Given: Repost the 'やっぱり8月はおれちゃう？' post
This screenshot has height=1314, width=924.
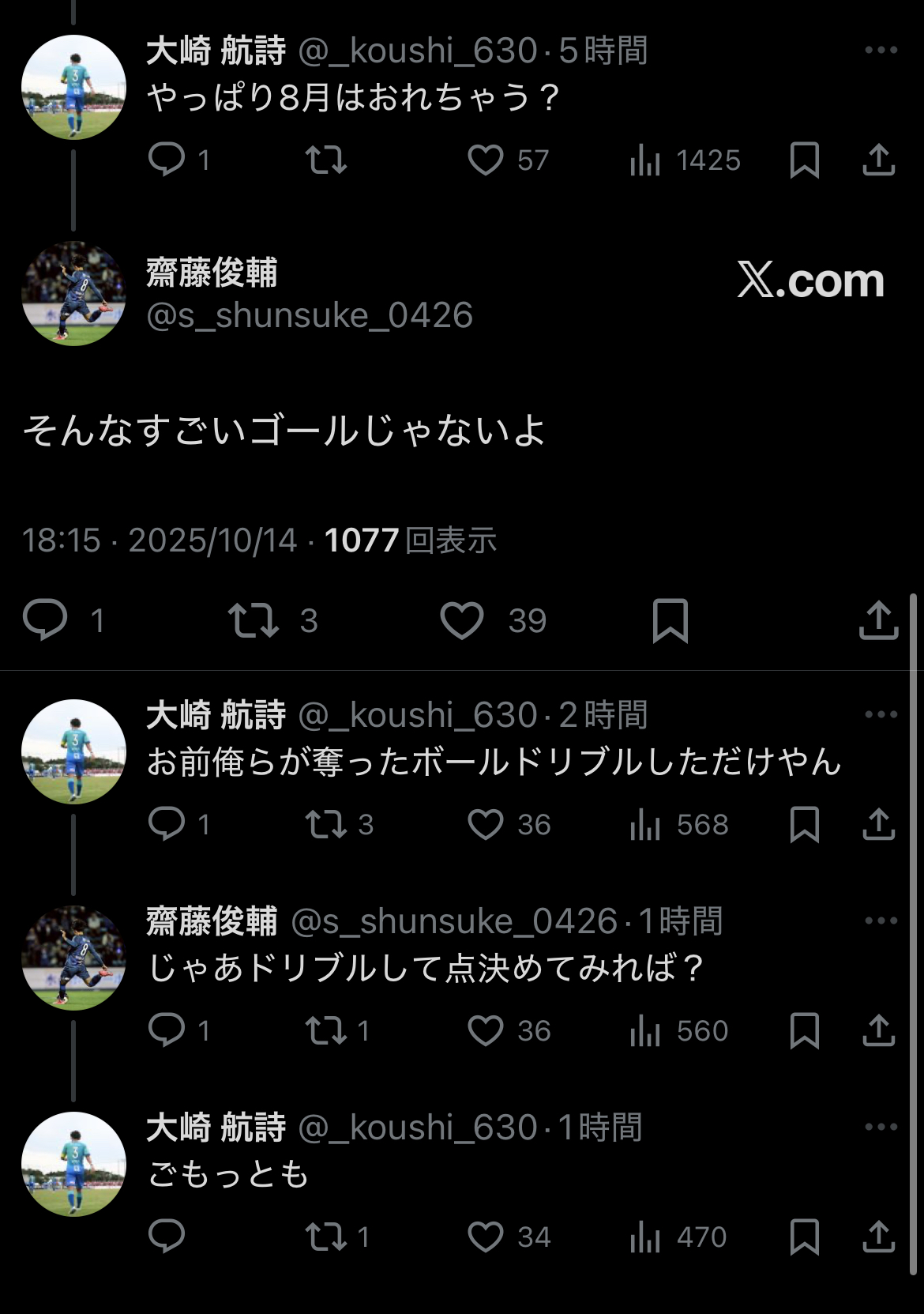Looking at the screenshot, I should click(326, 160).
